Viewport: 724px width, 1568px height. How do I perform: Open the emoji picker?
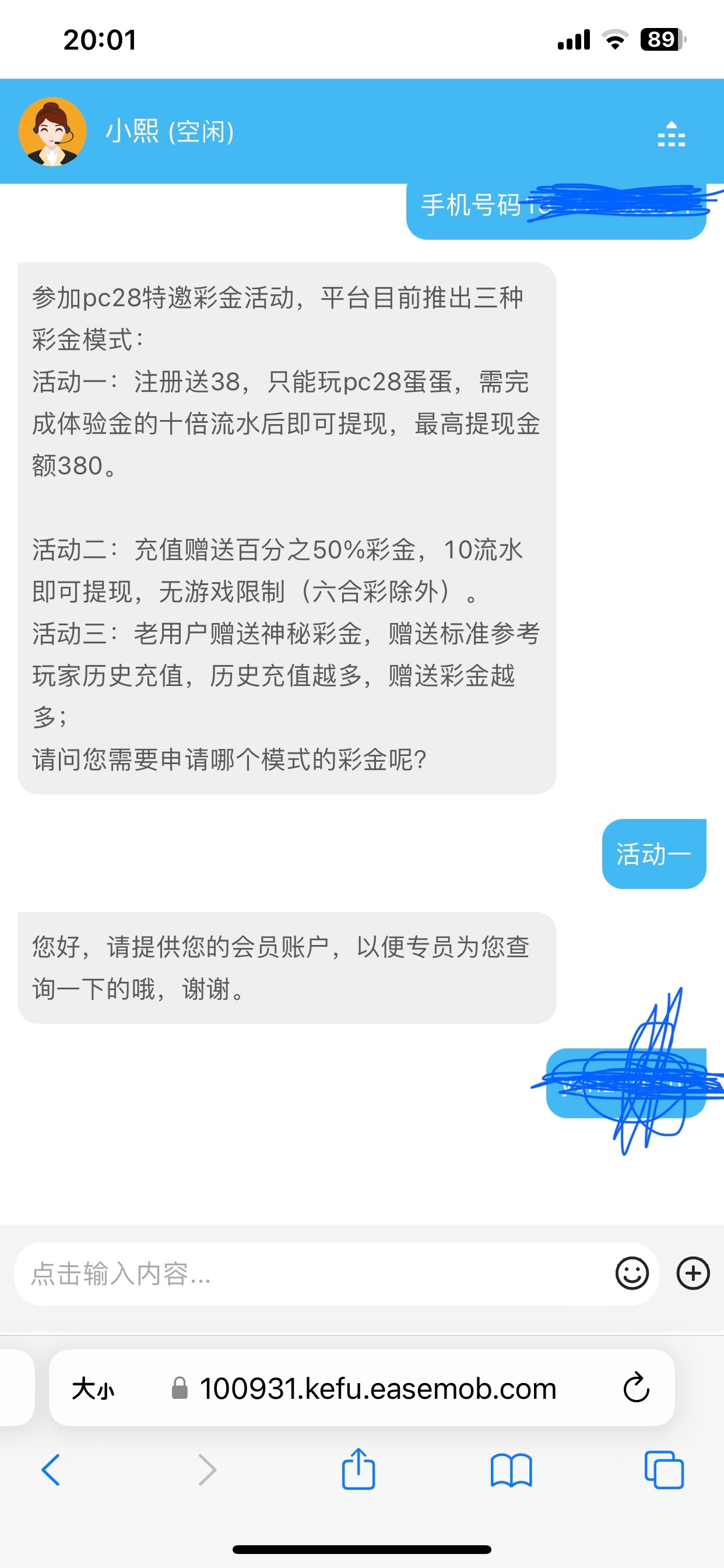[x=631, y=1273]
